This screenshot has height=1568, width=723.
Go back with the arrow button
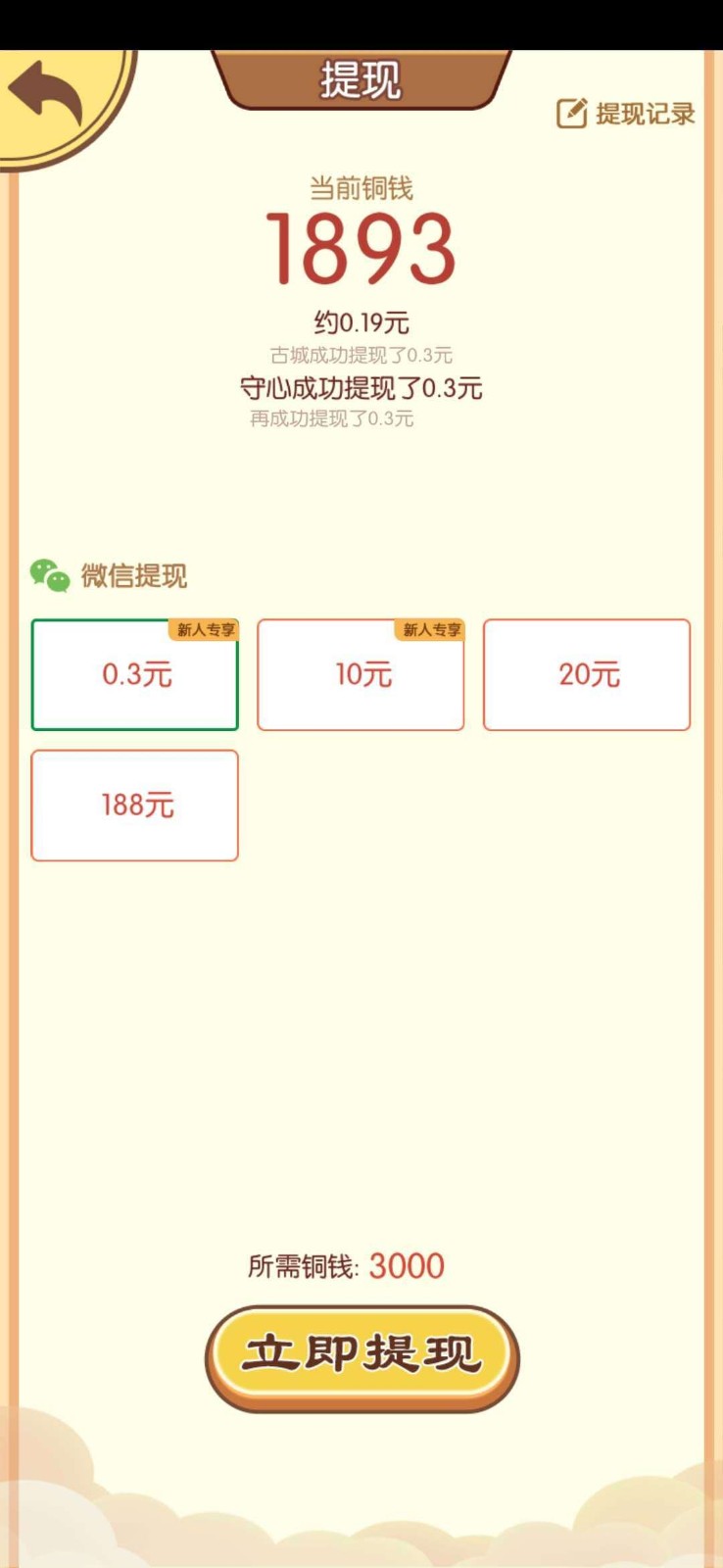[x=46, y=95]
